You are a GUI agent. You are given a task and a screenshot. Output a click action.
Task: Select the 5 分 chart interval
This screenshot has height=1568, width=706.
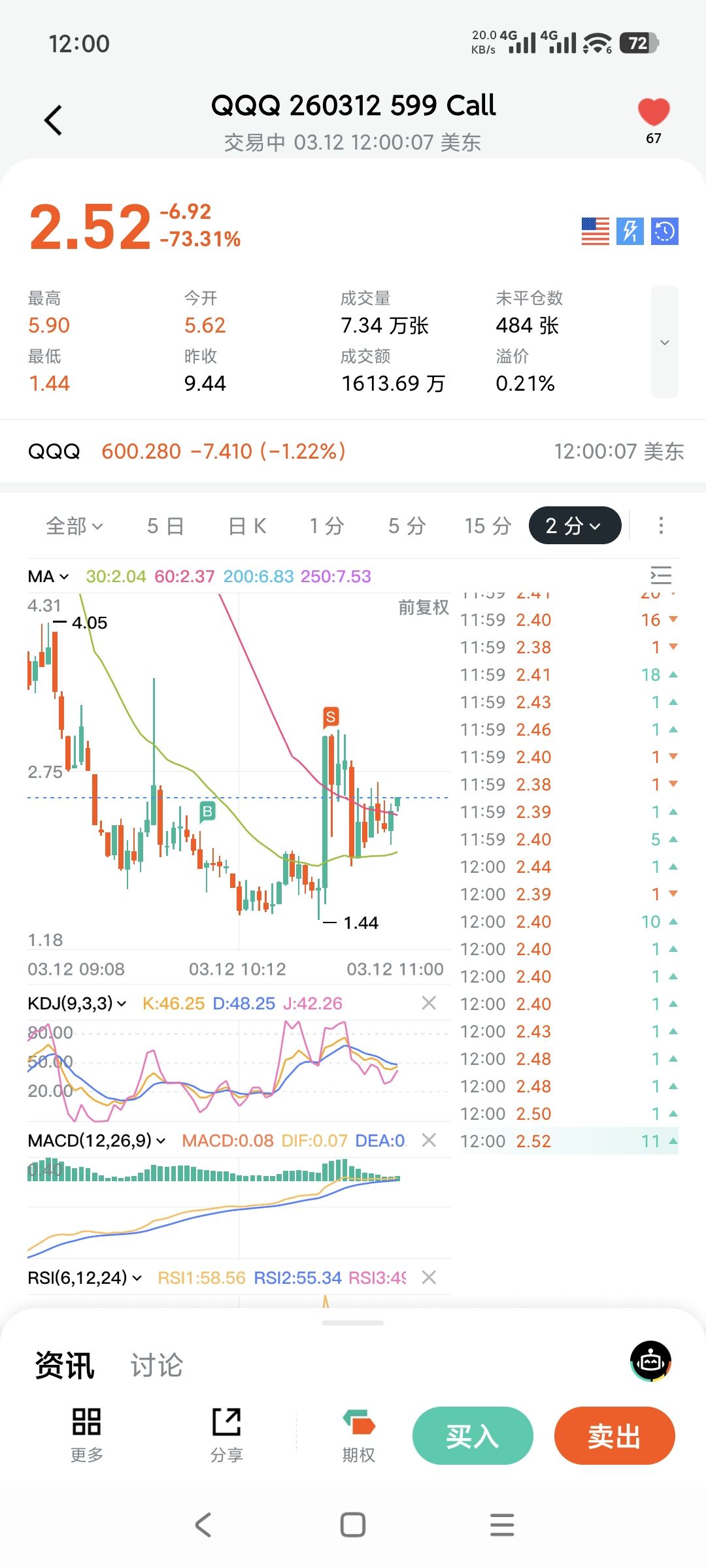pyautogui.click(x=407, y=526)
